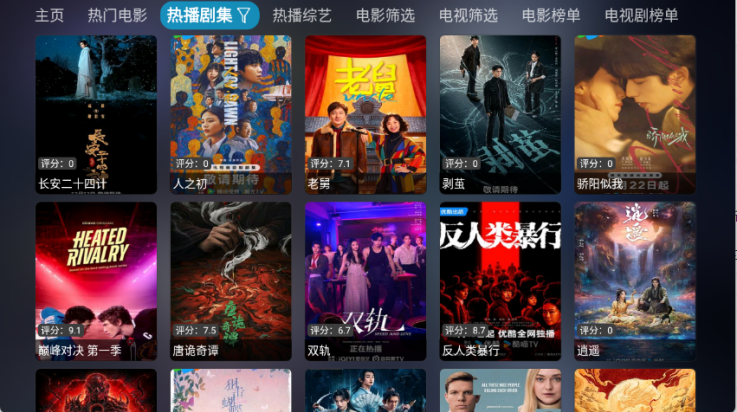Go to the 电影筛选 tab
Image resolution: width=737 pixels, height=412 pixels.
click(x=385, y=15)
